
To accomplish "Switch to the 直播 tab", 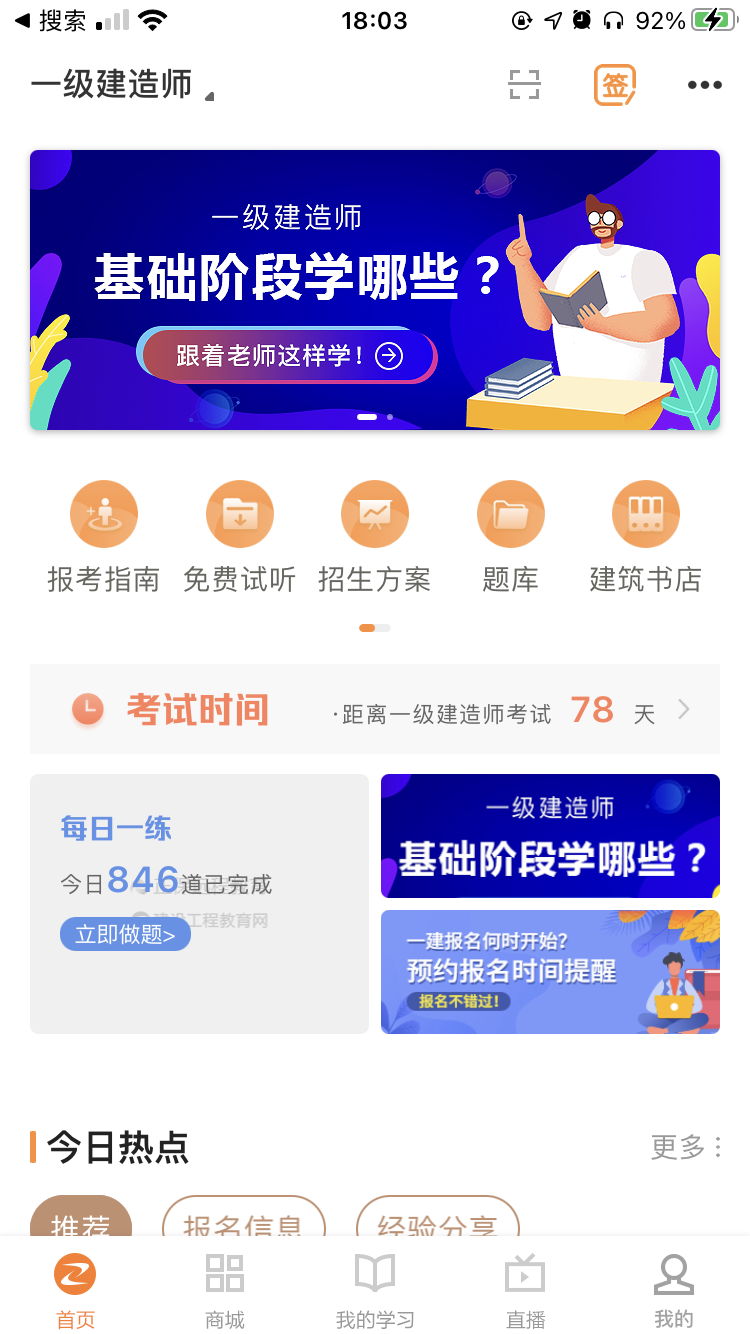I will [x=525, y=1290].
